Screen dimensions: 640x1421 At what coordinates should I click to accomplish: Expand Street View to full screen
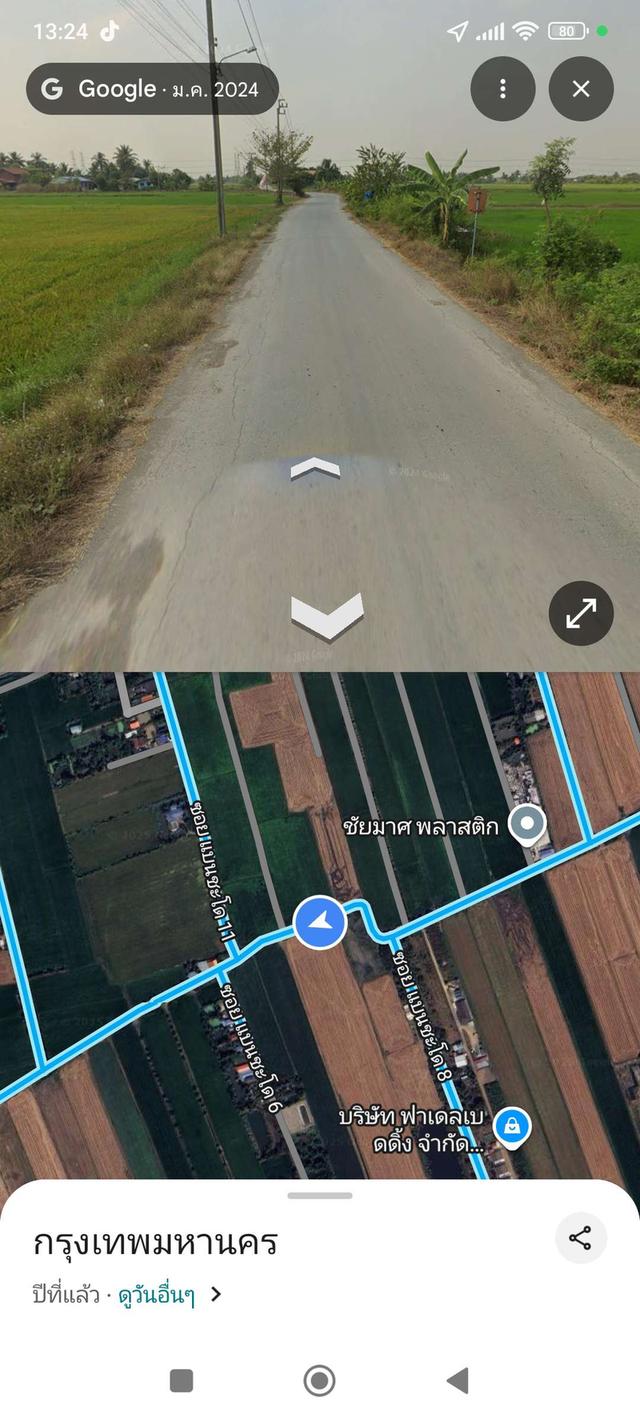581,613
